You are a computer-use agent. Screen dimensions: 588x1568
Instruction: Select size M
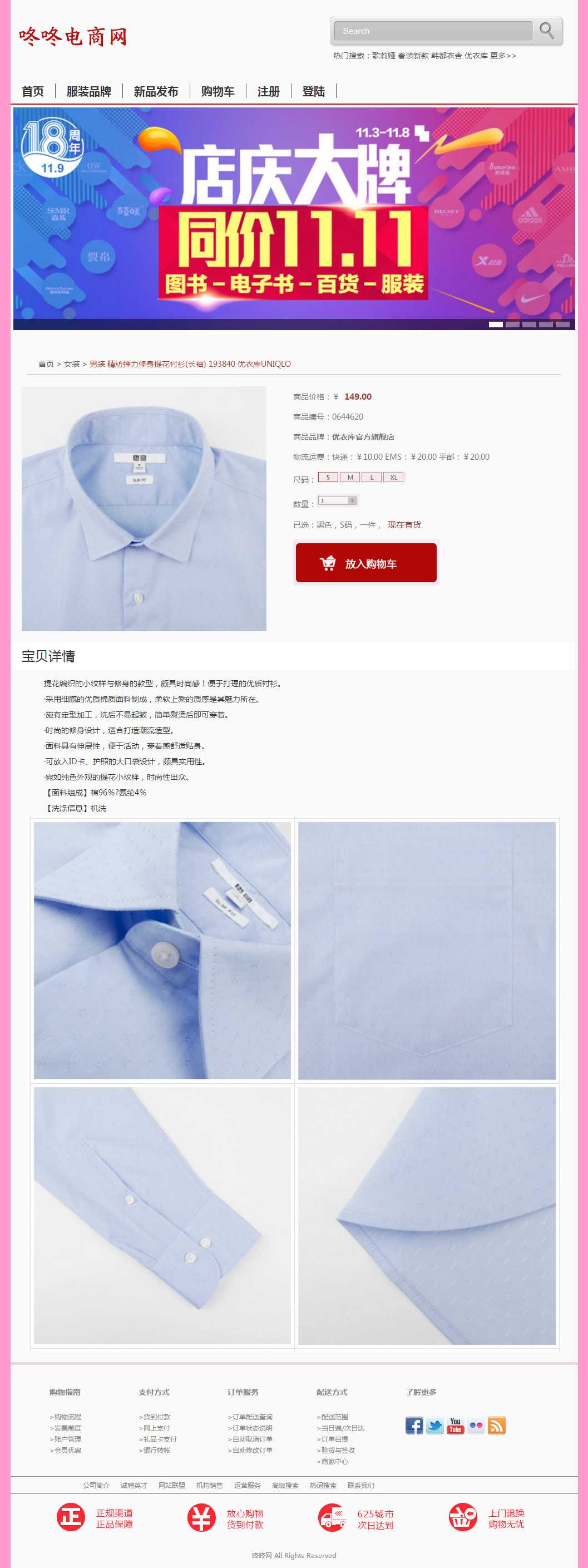(x=350, y=477)
